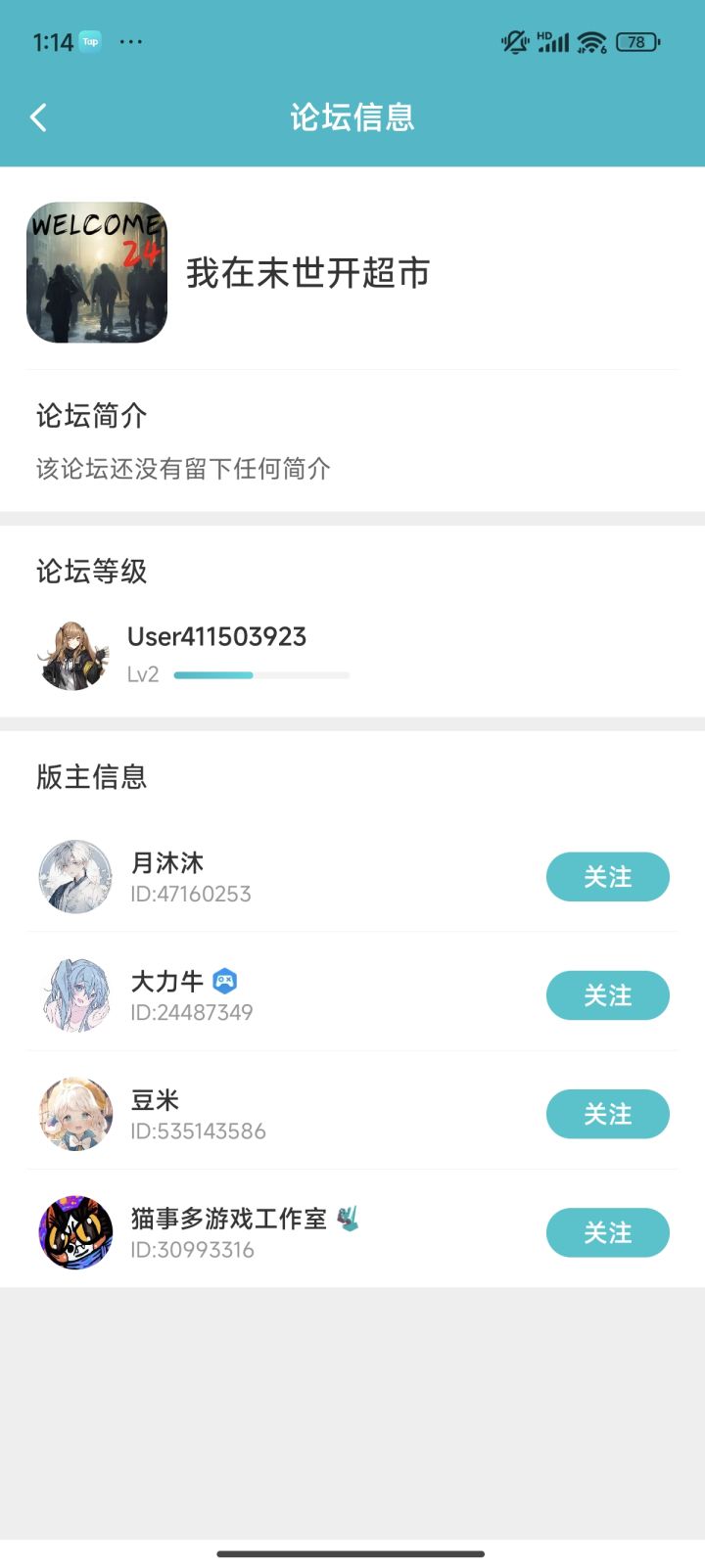Tap the battery indicator showing 78
Image resolution: width=705 pixels, height=1568 pixels.
point(636,41)
